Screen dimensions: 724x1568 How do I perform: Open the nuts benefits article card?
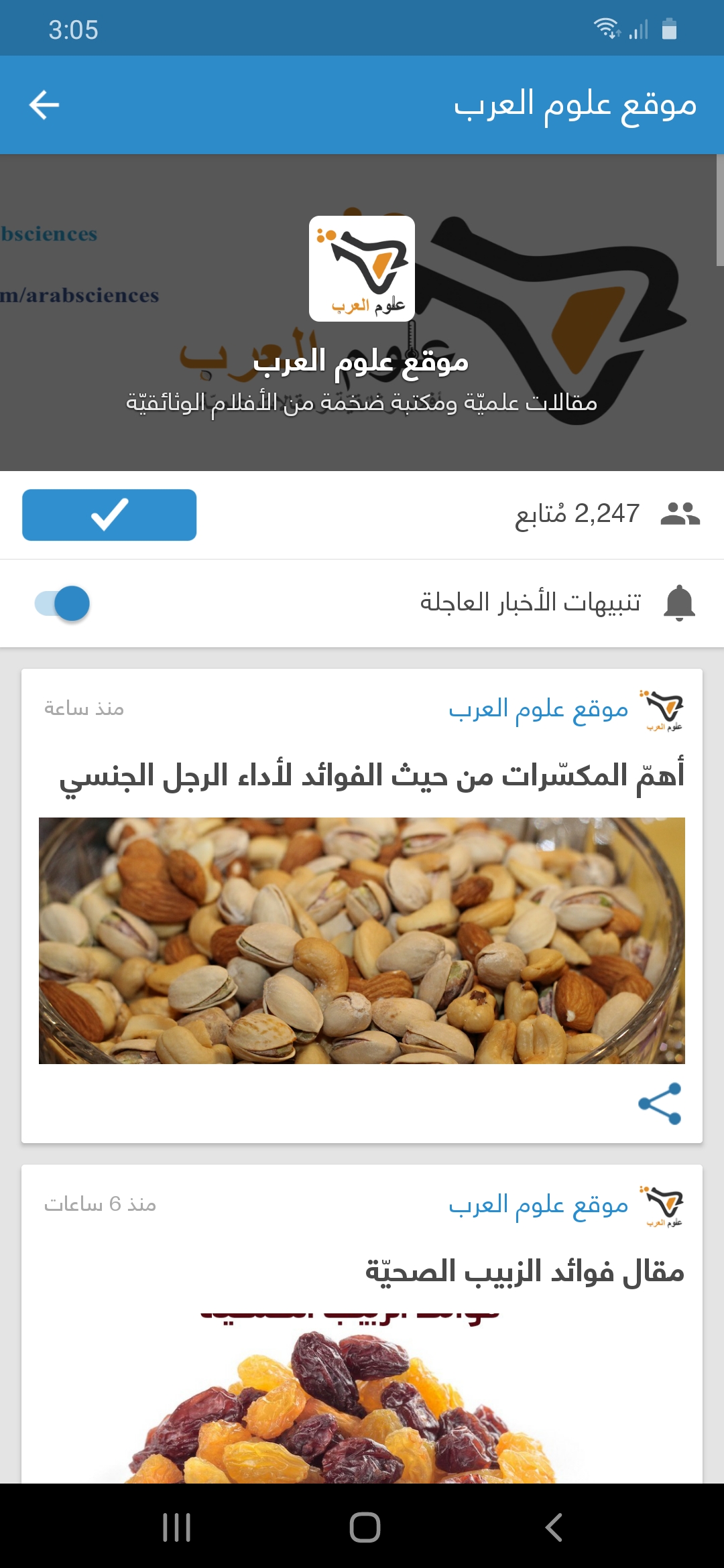pos(362,939)
